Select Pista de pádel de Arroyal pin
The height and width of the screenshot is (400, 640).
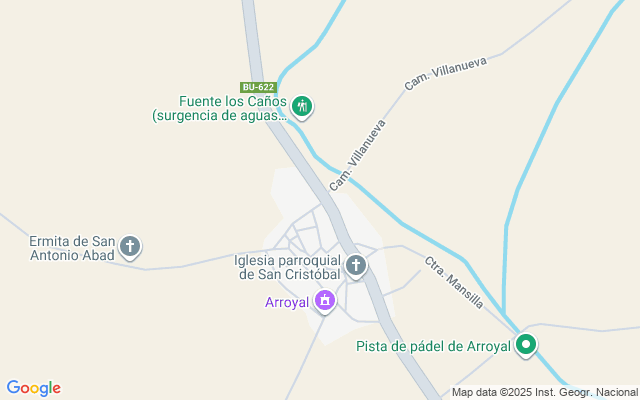tap(526, 347)
